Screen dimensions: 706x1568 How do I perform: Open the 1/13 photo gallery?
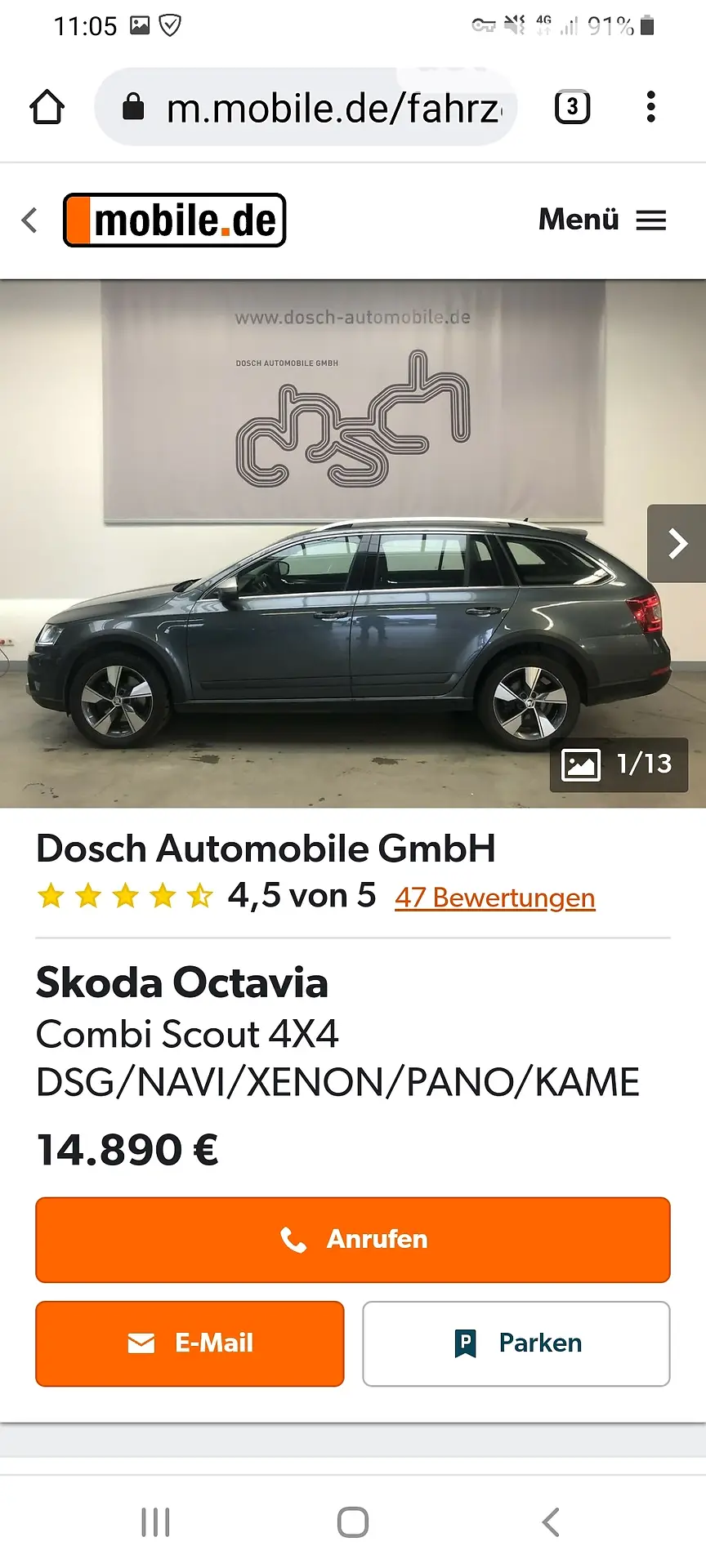pyautogui.click(x=619, y=764)
